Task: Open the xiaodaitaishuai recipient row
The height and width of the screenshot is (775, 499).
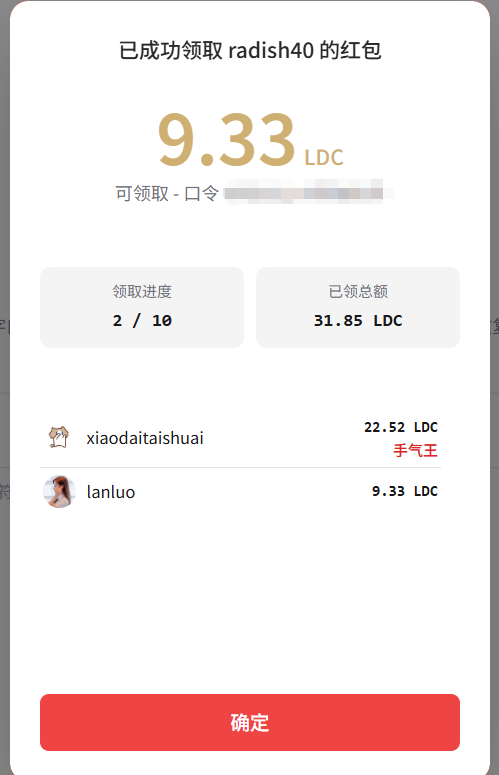Action: 240,438
